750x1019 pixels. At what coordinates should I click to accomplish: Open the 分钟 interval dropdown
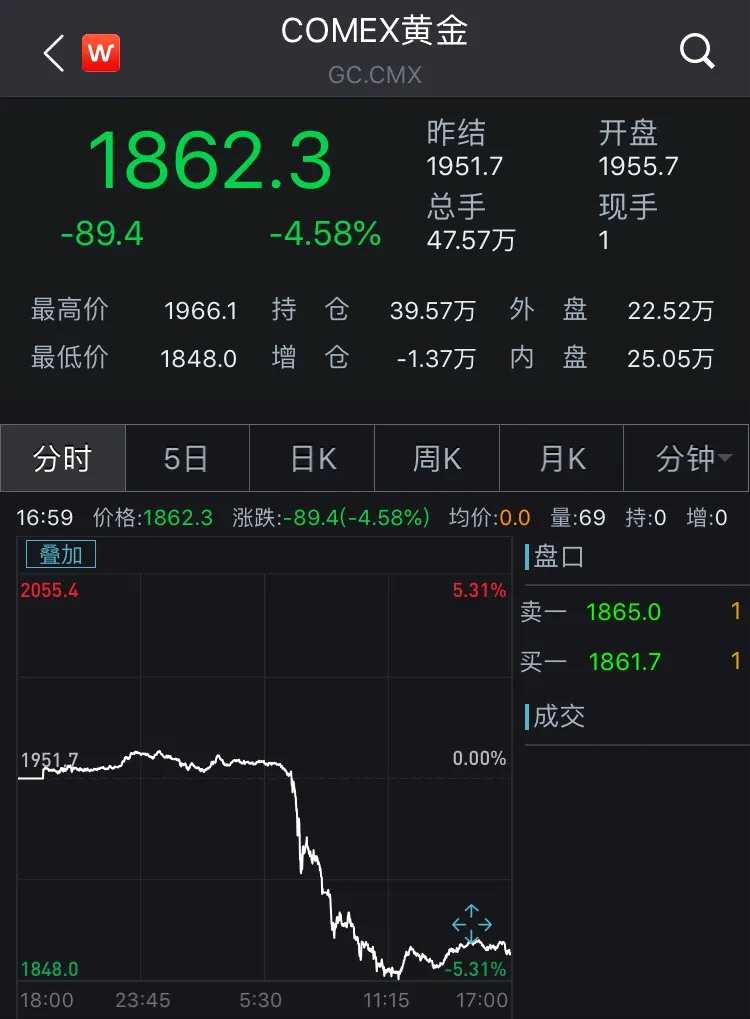tap(686, 459)
